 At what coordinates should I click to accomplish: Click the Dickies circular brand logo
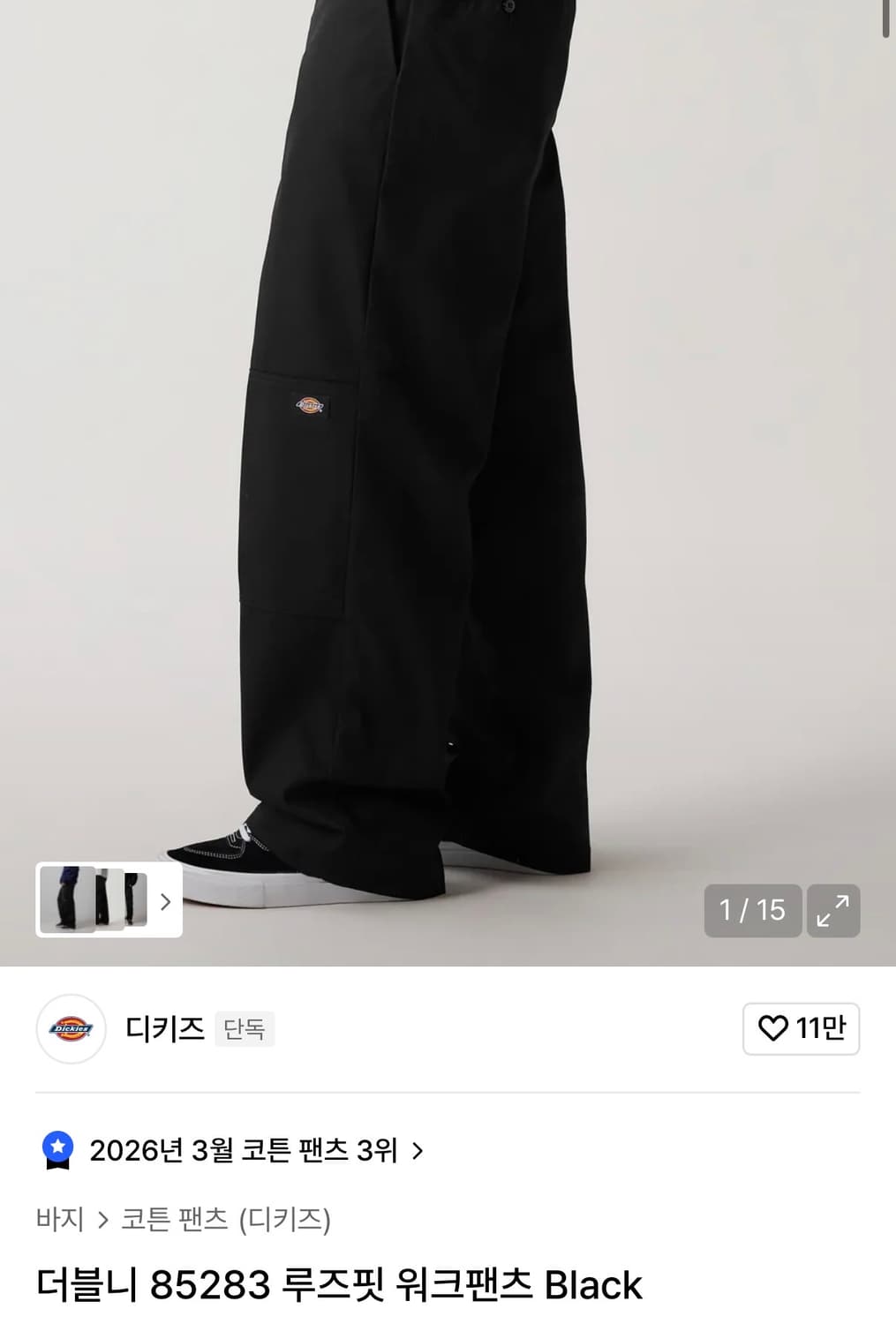71,1029
